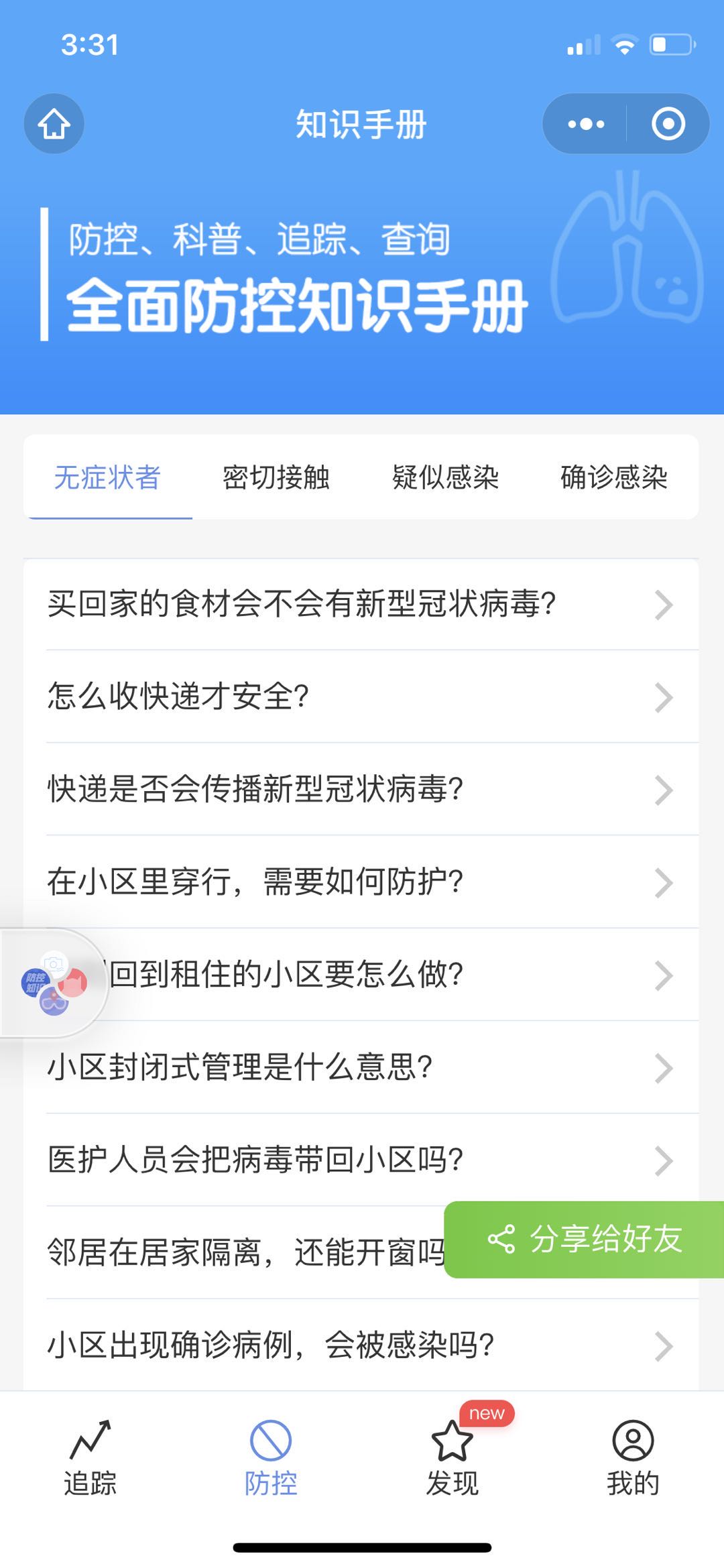Go to mini program home page
This screenshot has height=1568, width=724.
(x=54, y=124)
